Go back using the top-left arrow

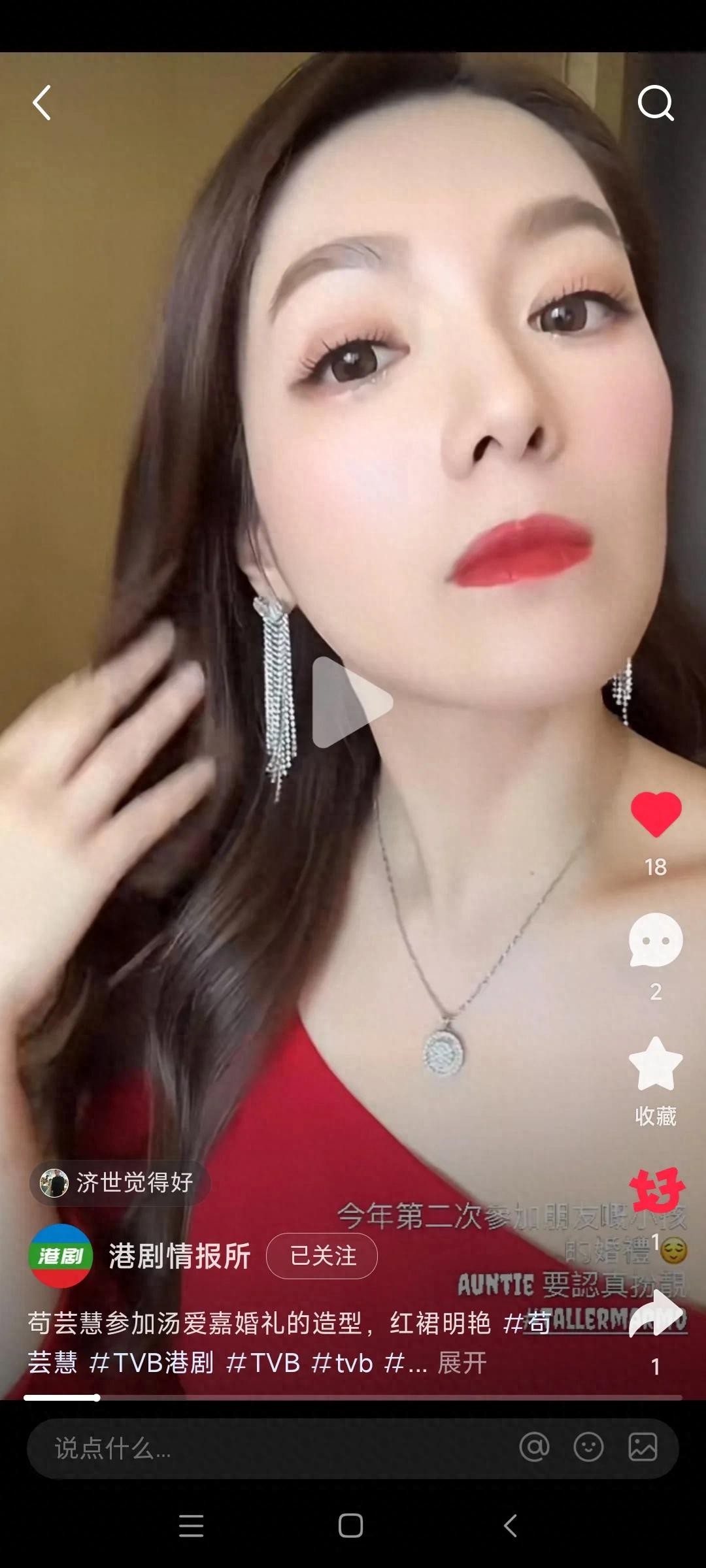point(42,103)
